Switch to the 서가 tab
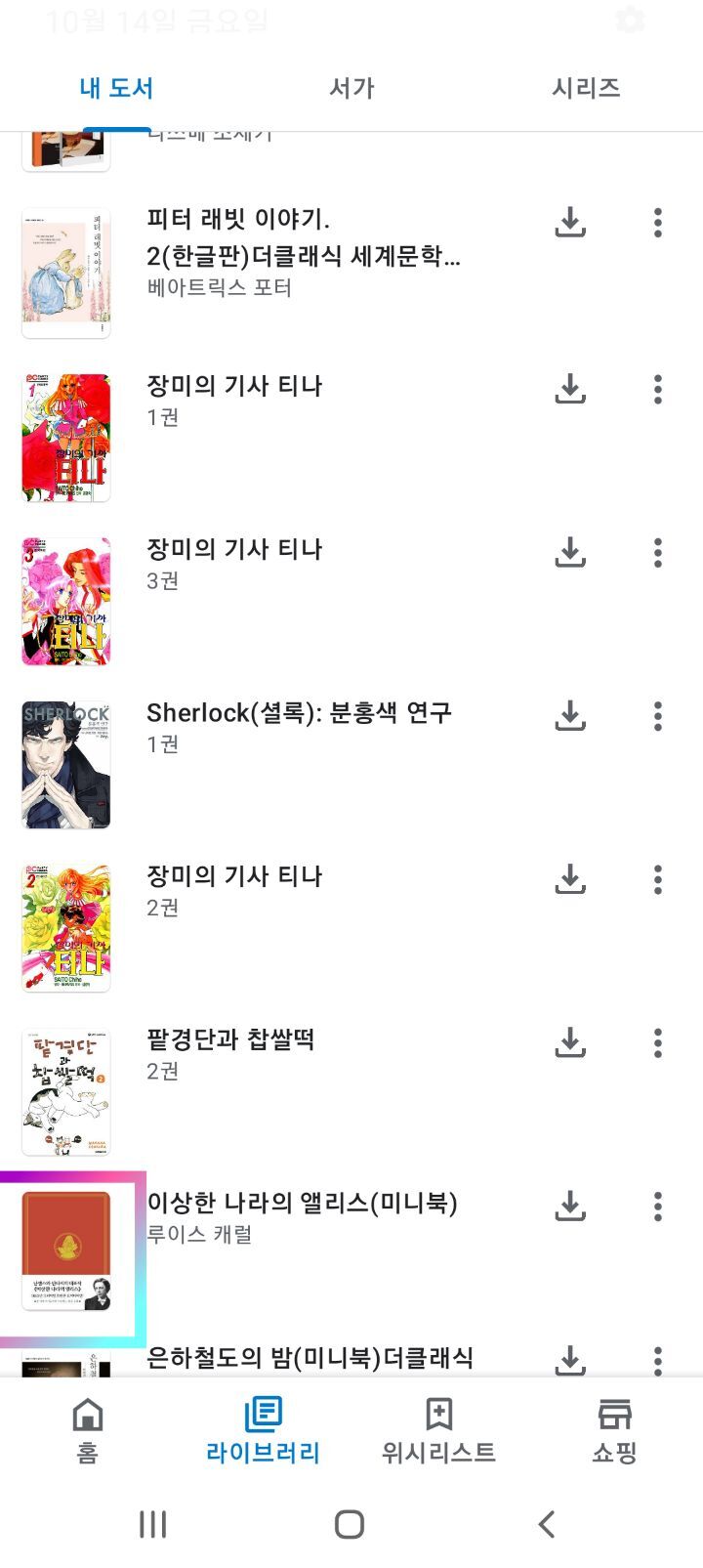This screenshot has width=703, height=1568. 351,88
